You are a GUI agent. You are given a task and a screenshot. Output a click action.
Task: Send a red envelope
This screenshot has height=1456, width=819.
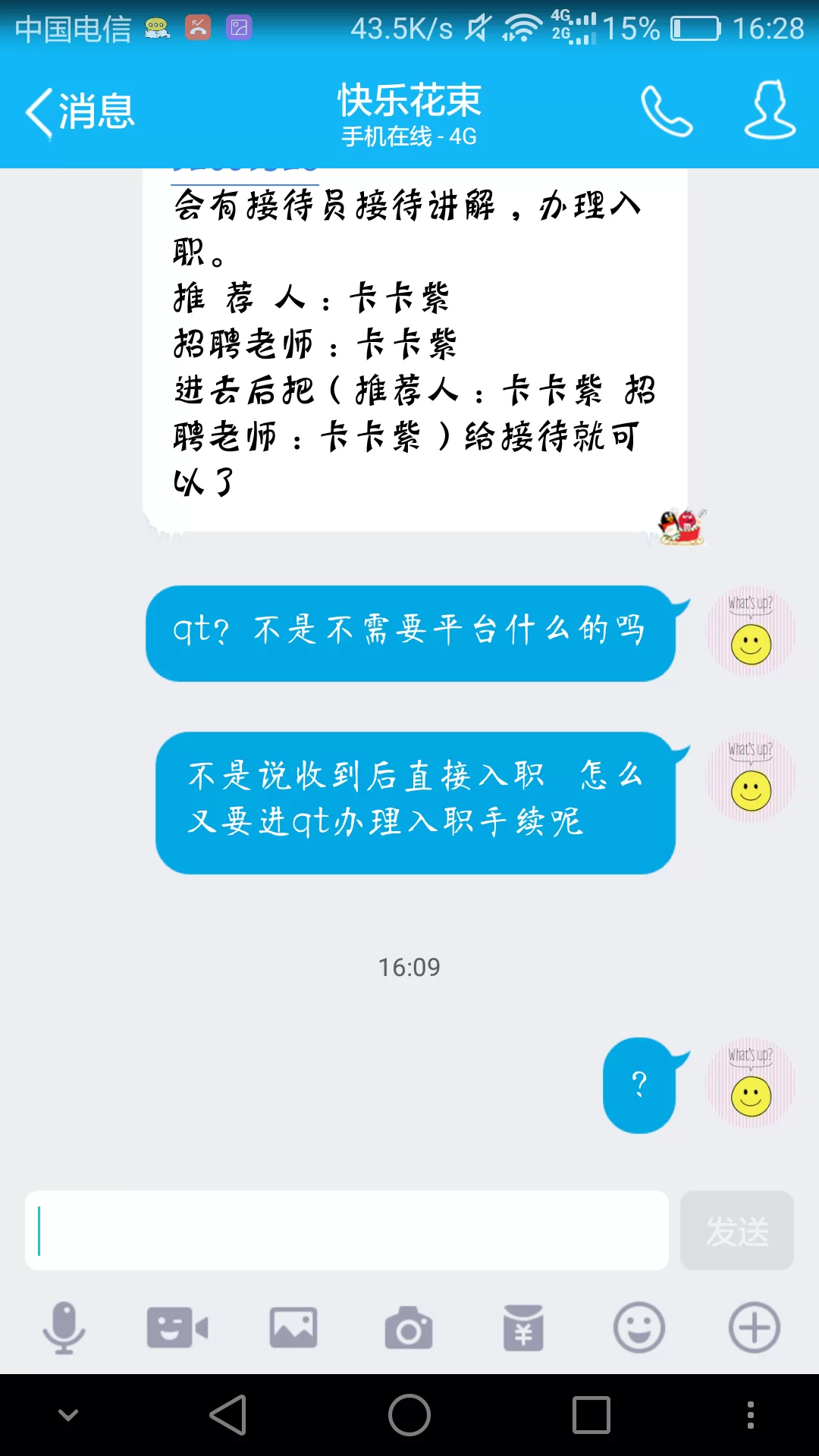(x=523, y=1327)
